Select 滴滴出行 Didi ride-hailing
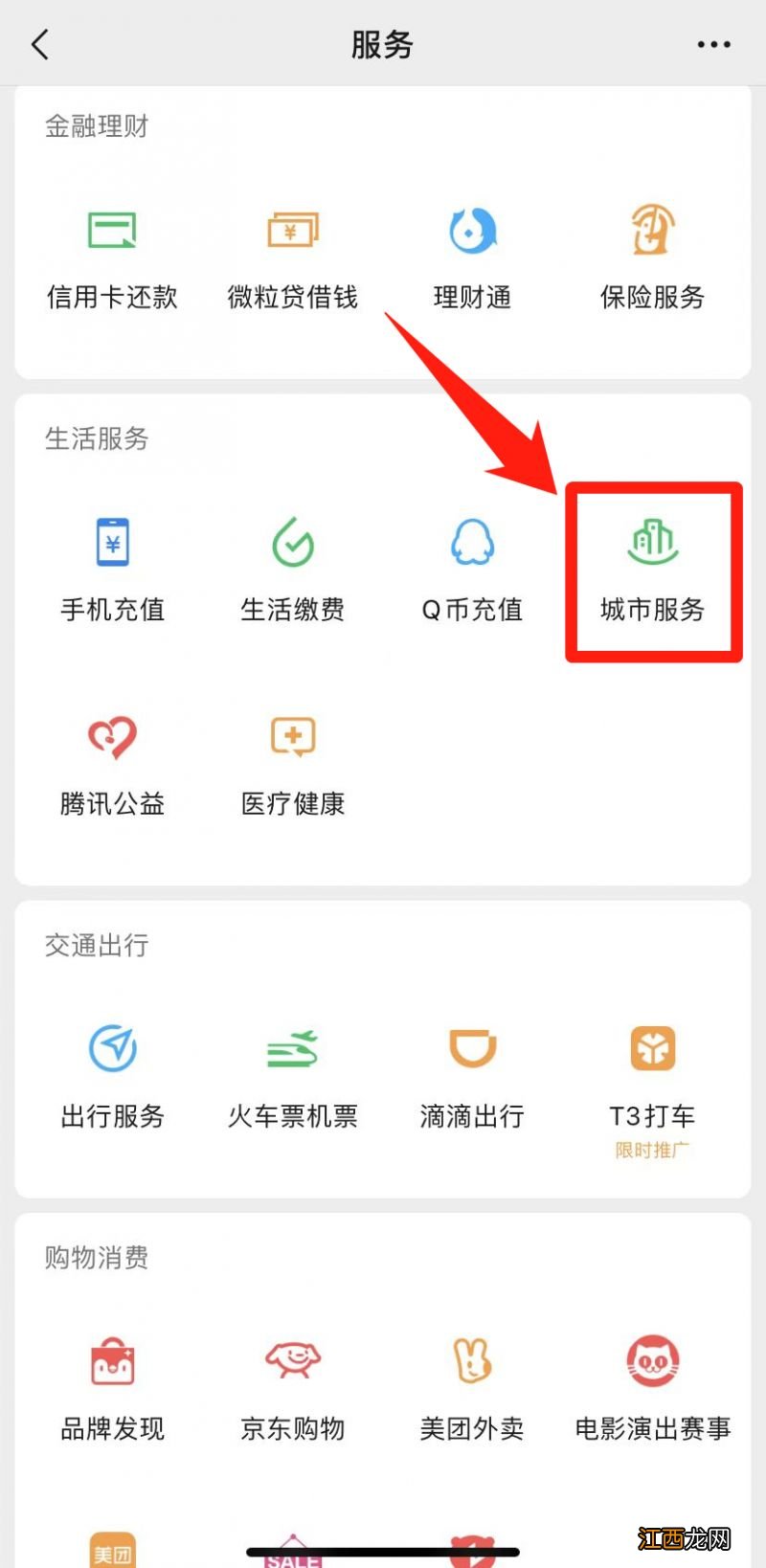This screenshot has width=766, height=1568. (x=472, y=1074)
